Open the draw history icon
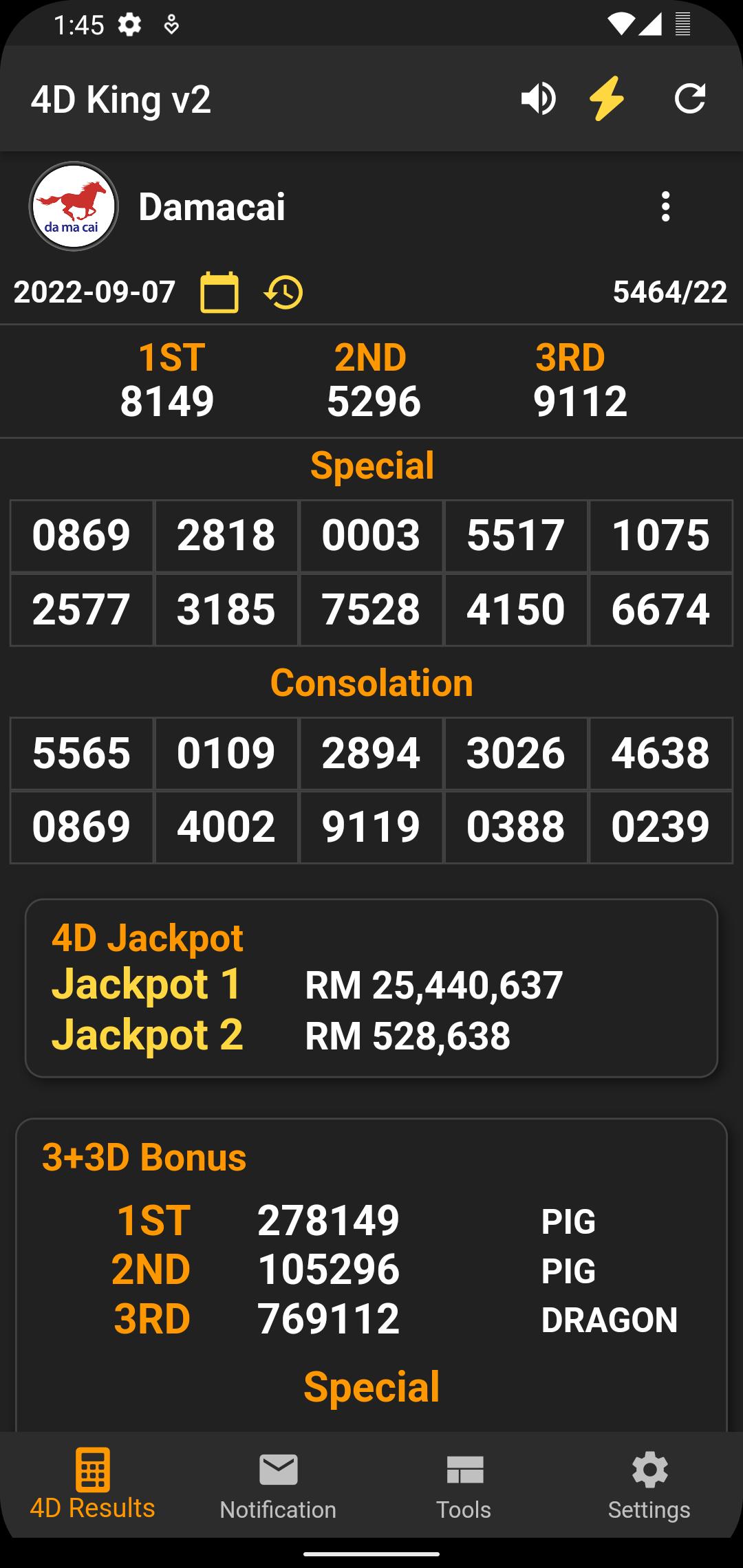 pyautogui.click(x=283, y=293)
